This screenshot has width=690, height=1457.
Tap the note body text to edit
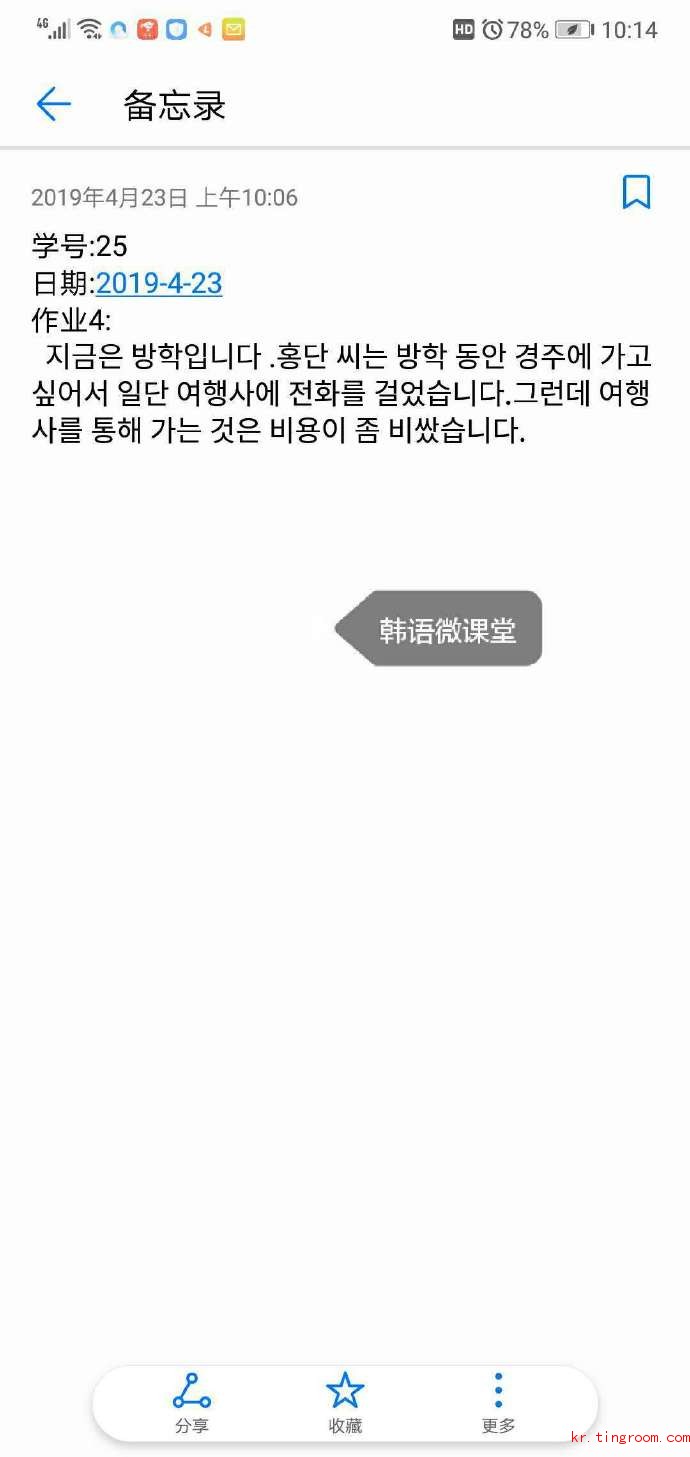[x=341, y=394]
